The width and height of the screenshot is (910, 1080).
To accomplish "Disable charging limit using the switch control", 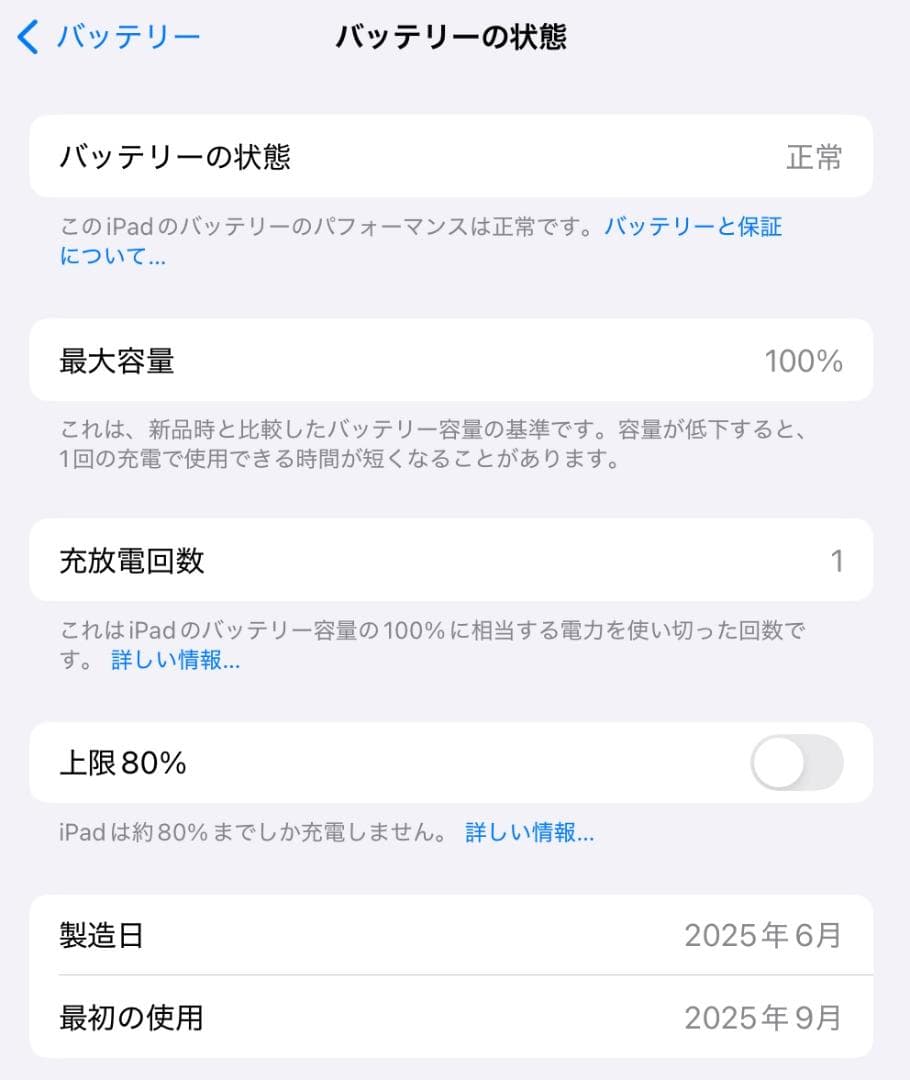I will (797, 762).
